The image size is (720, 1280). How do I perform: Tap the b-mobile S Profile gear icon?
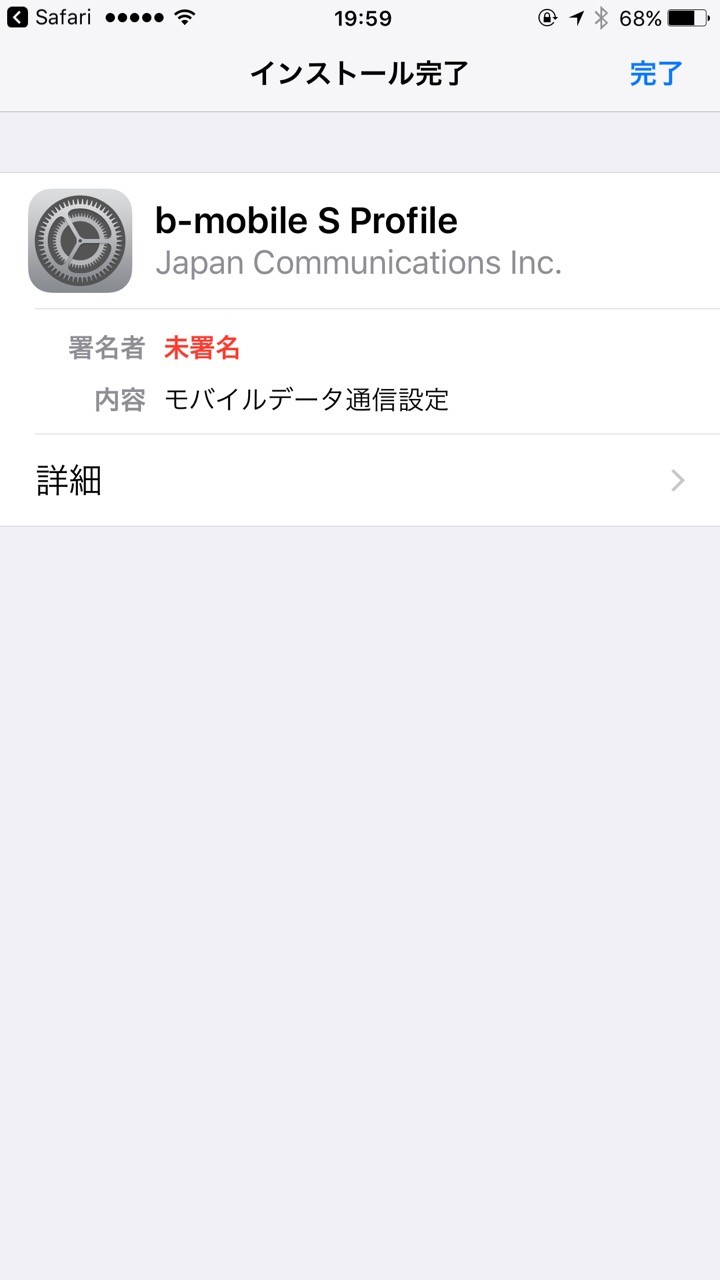(80, 240)
